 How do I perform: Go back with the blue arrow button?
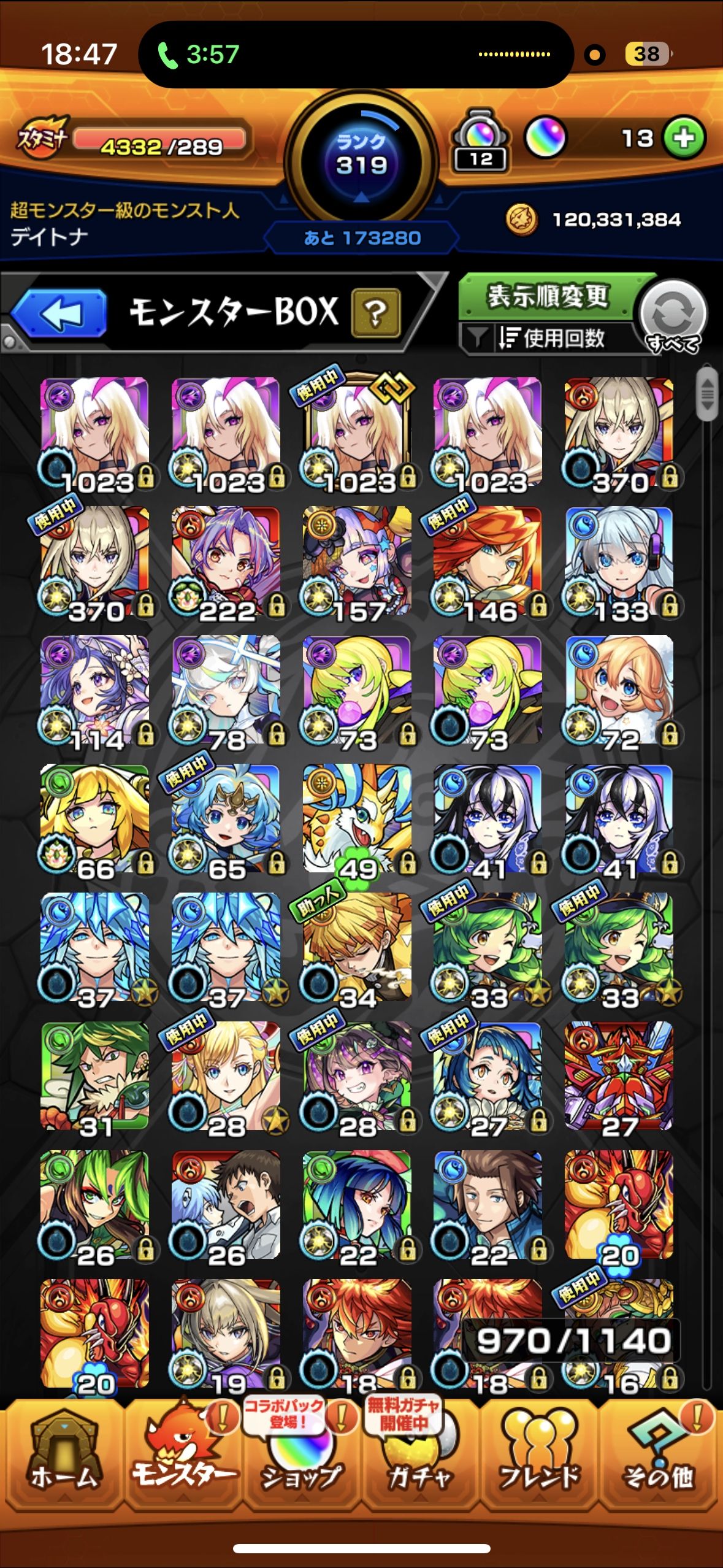tap(60, 313)
